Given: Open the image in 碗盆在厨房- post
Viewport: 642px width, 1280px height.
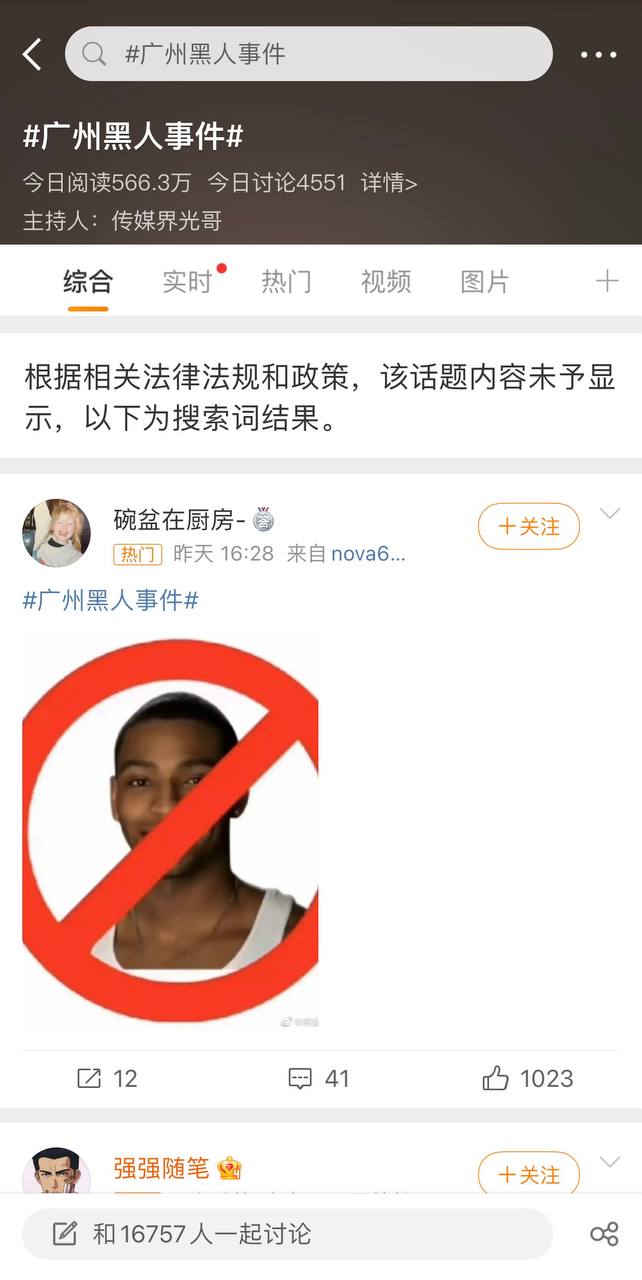Looking at the screenshot, I should 170,832.
